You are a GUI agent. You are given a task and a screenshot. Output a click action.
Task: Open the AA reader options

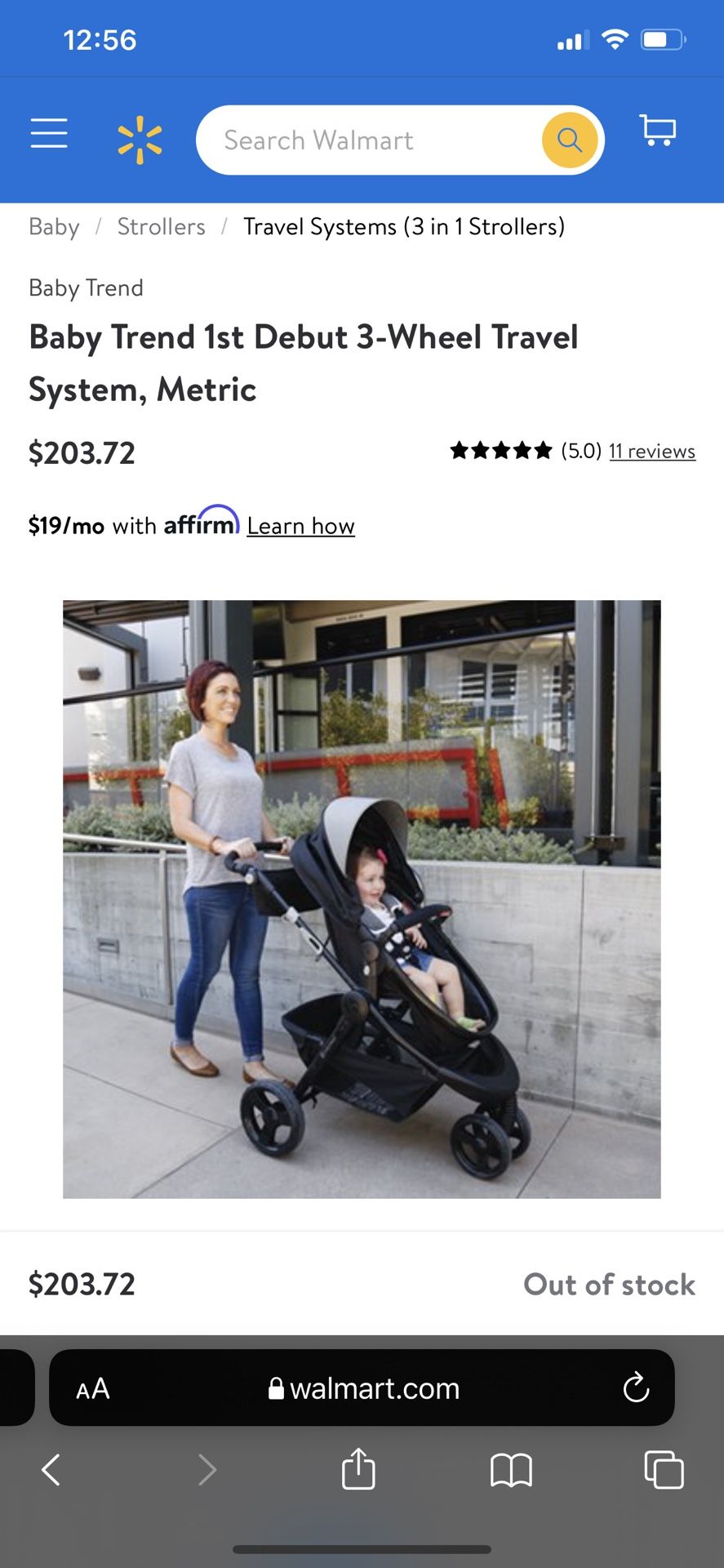pos(92,1388)
